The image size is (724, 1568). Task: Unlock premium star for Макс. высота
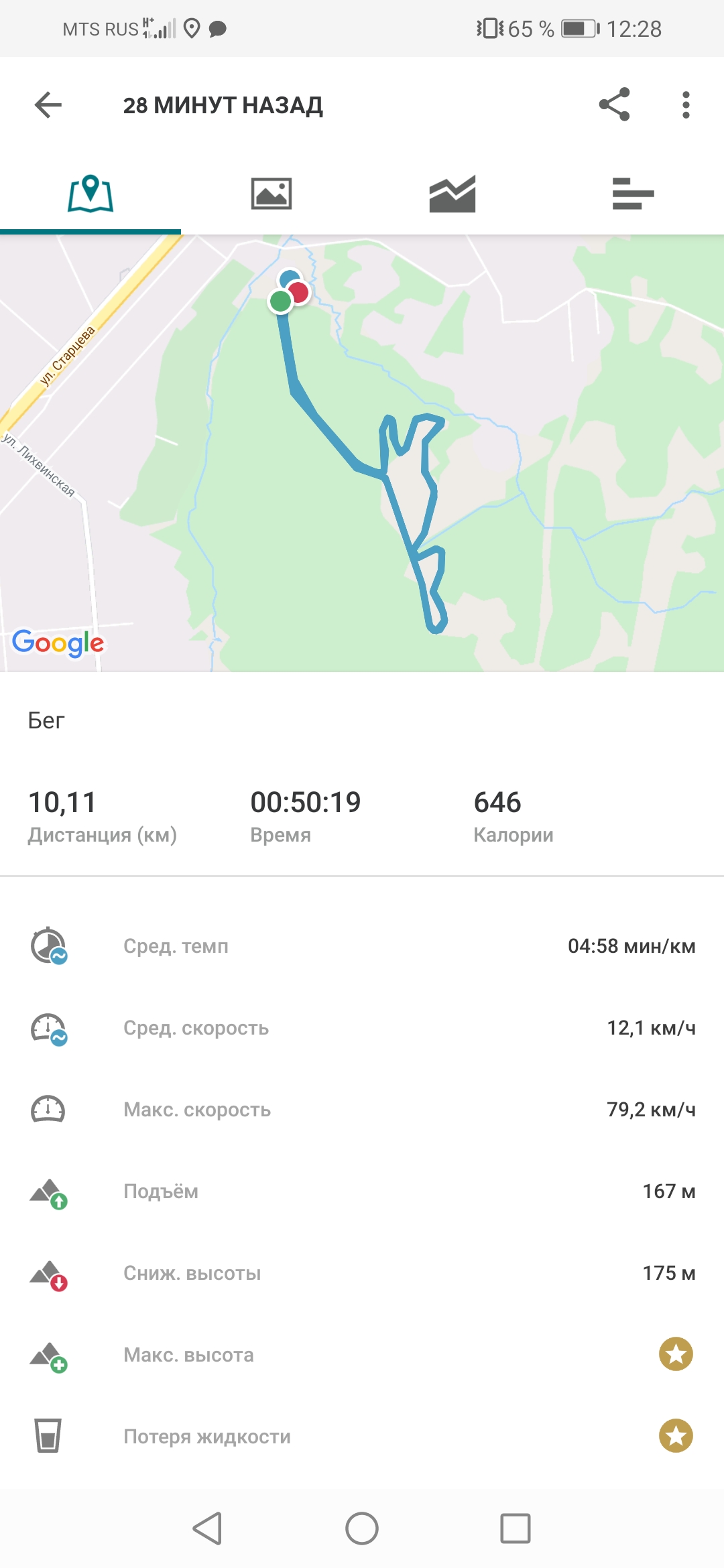coord(676,1354)
